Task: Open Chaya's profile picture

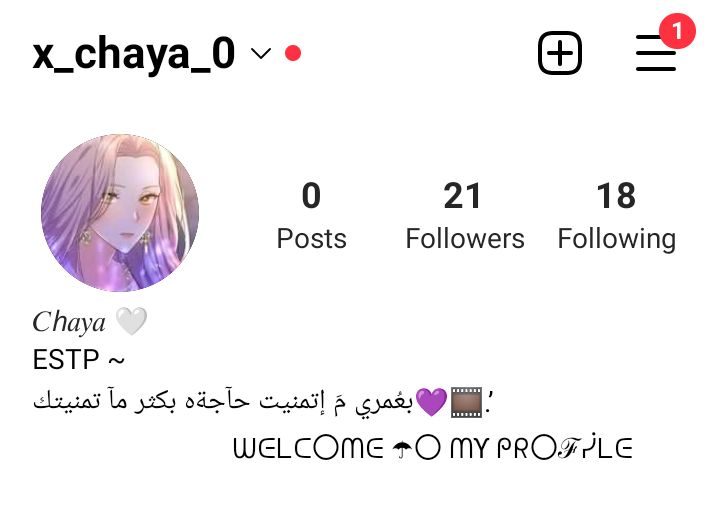Action: click(x=120, y=213)
